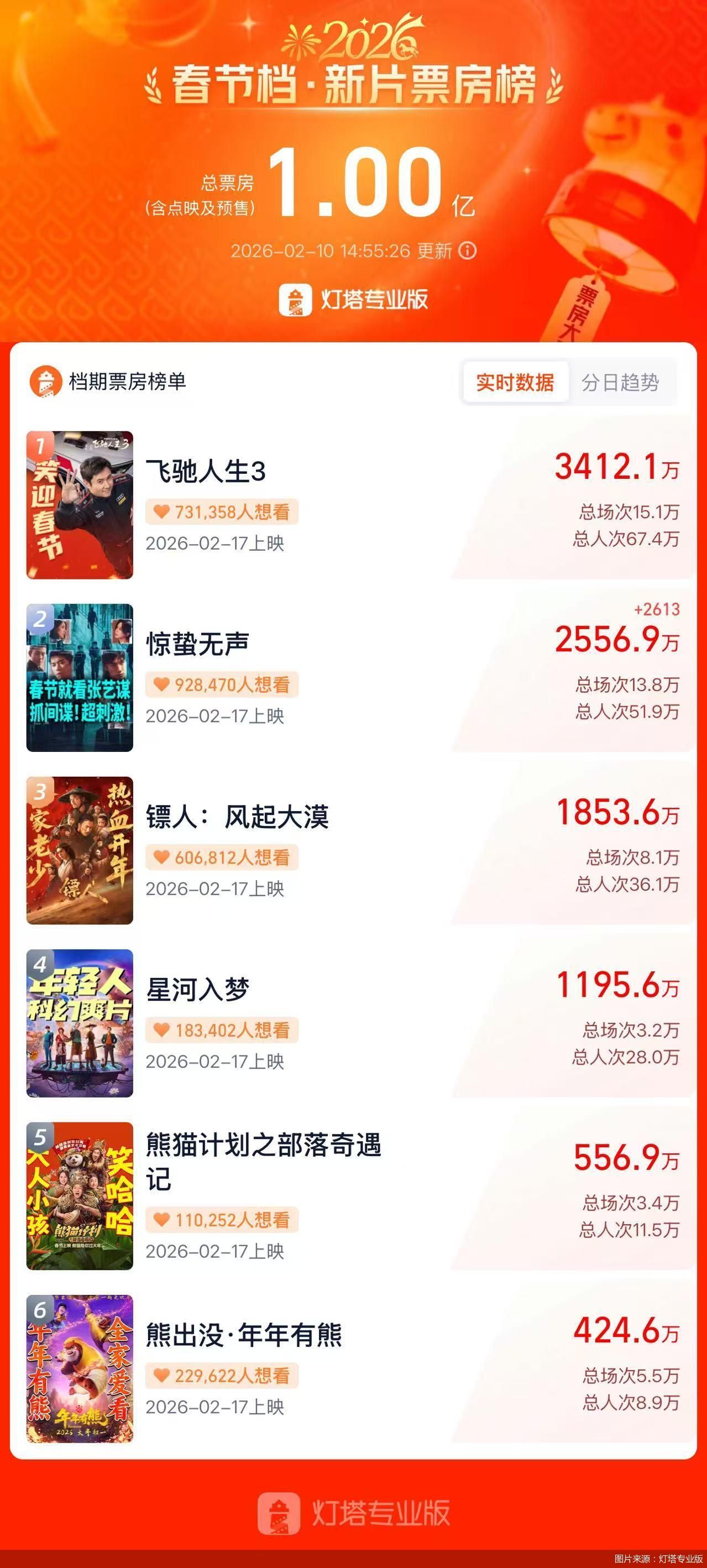Click the heart icon next to 惊蛰无声 想看 count
The width and height of the screenshot is (707, 1568).
[162, 684]
